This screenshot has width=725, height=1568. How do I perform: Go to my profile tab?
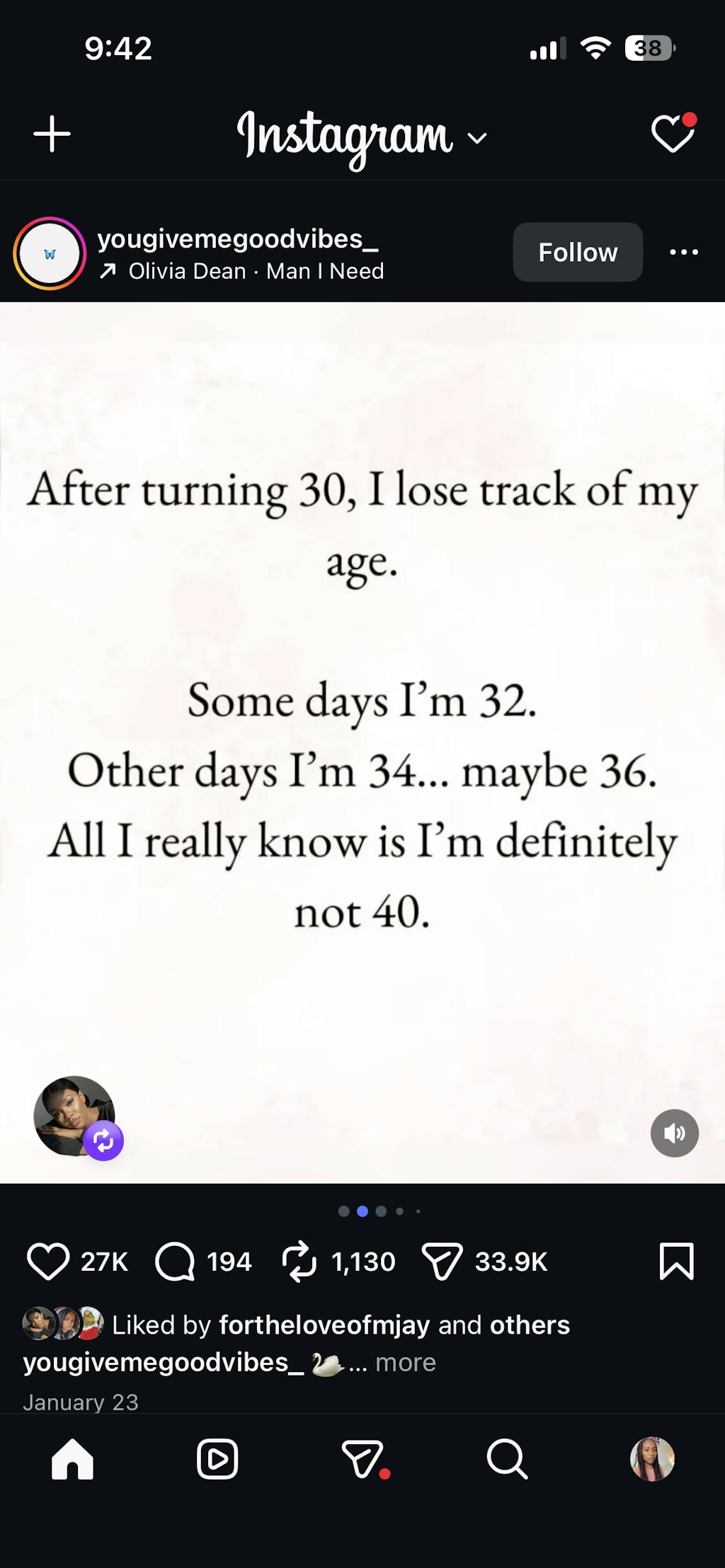click(652, 1459)
